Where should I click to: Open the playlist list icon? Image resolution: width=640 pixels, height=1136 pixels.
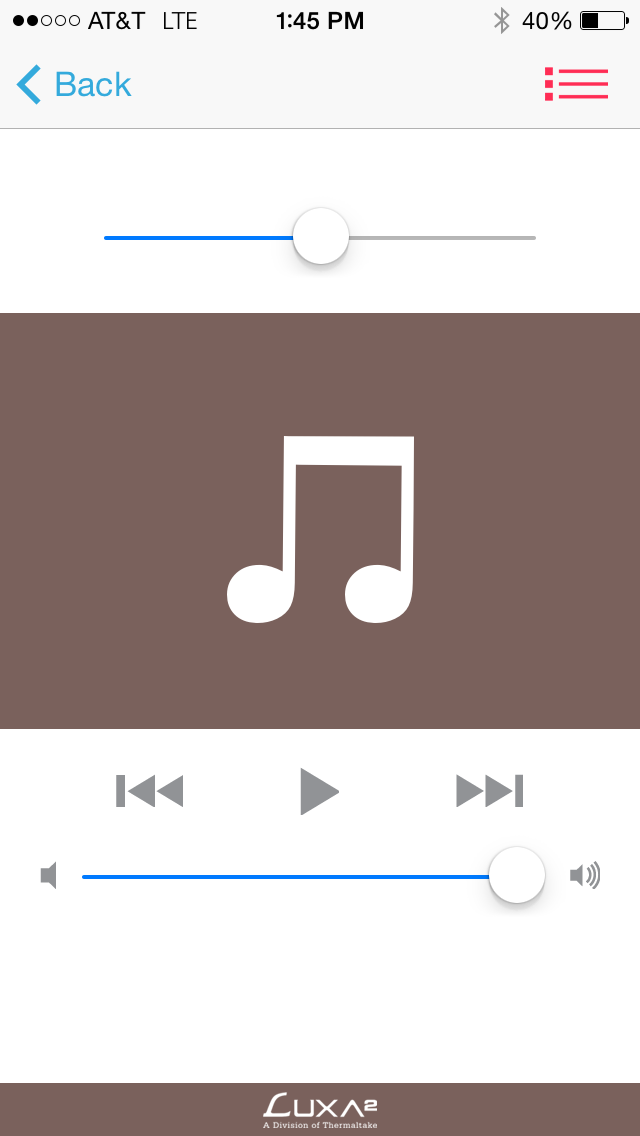click(576, 84)
